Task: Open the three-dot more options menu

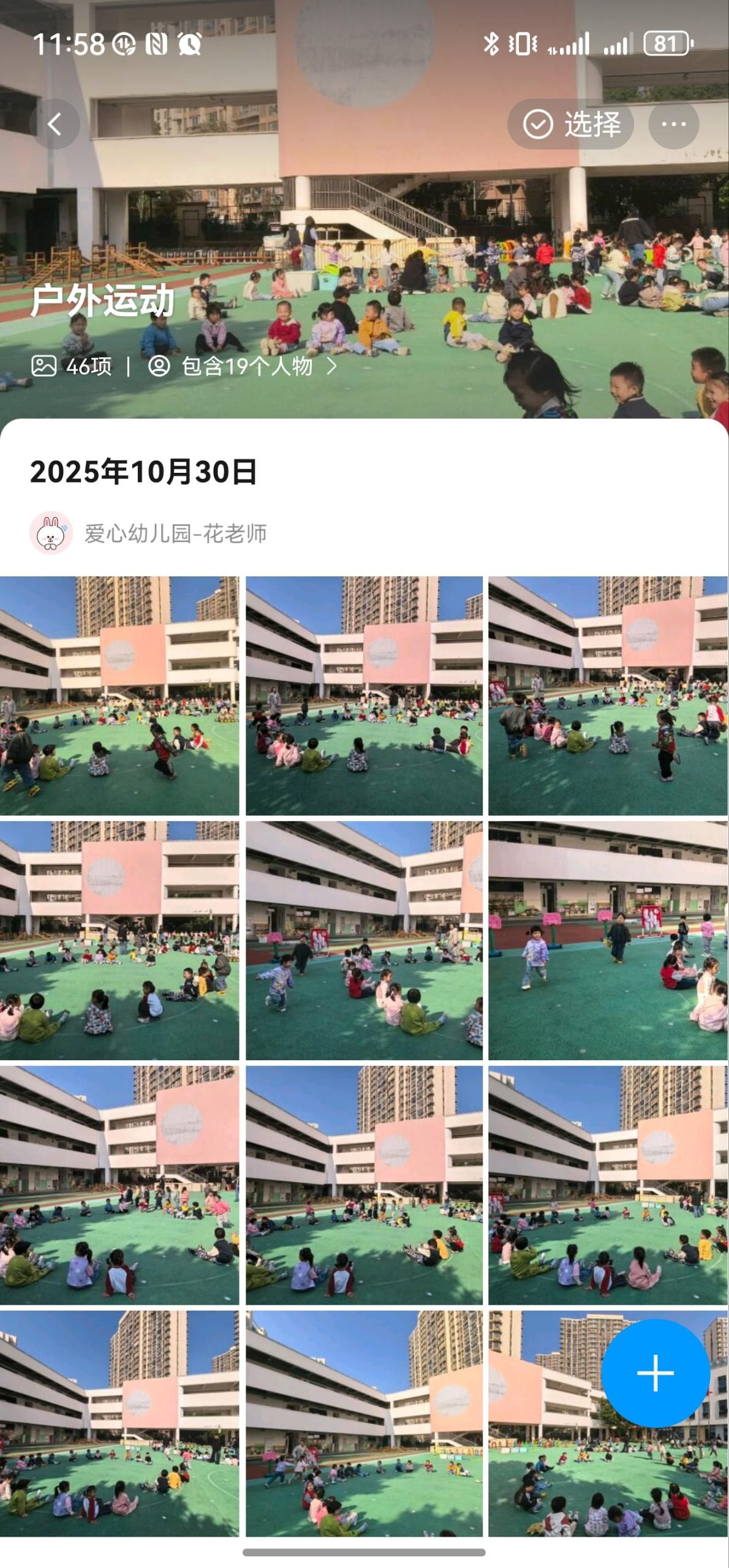Action: pos(673,124)
